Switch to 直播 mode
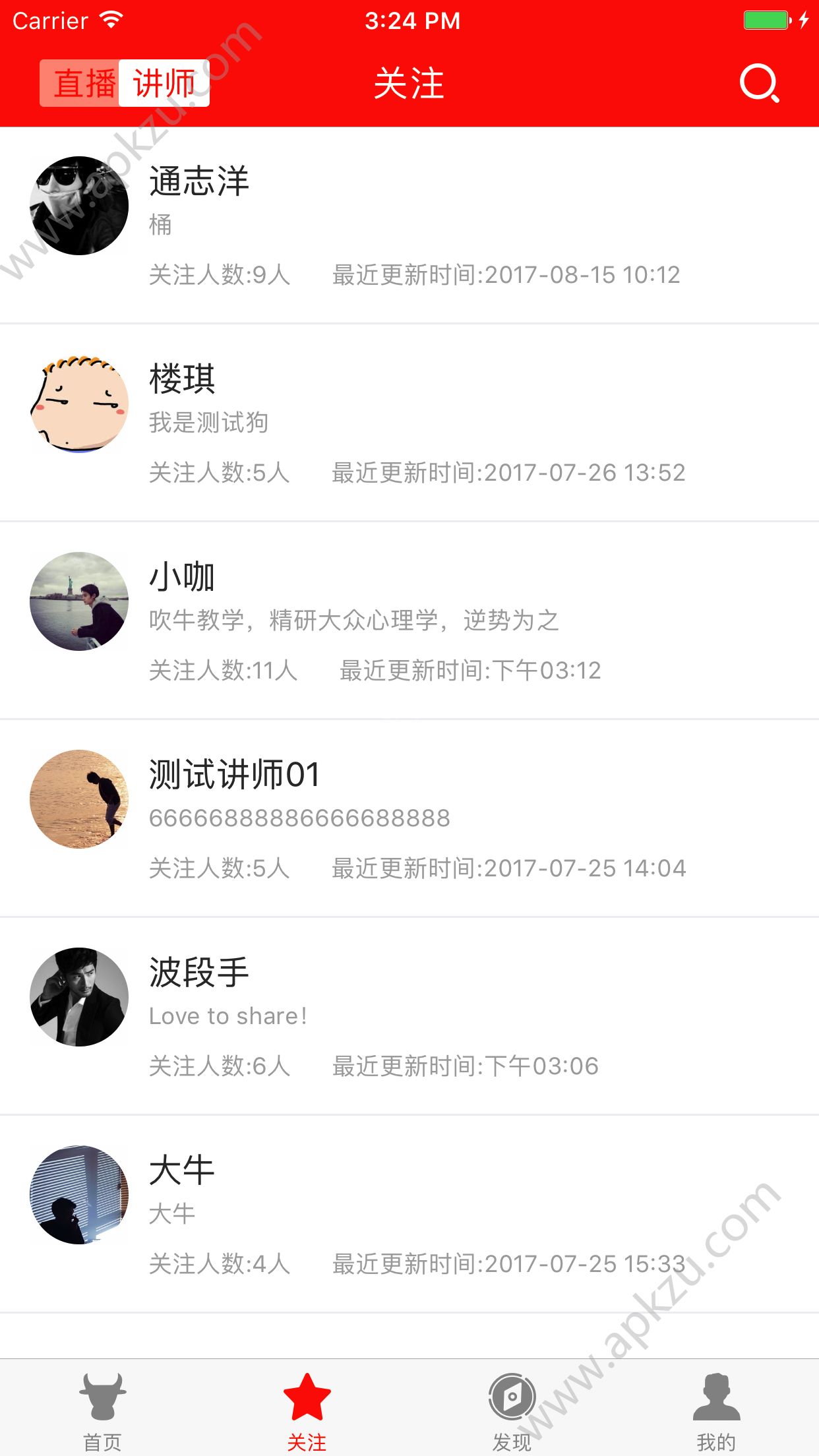 80,84
